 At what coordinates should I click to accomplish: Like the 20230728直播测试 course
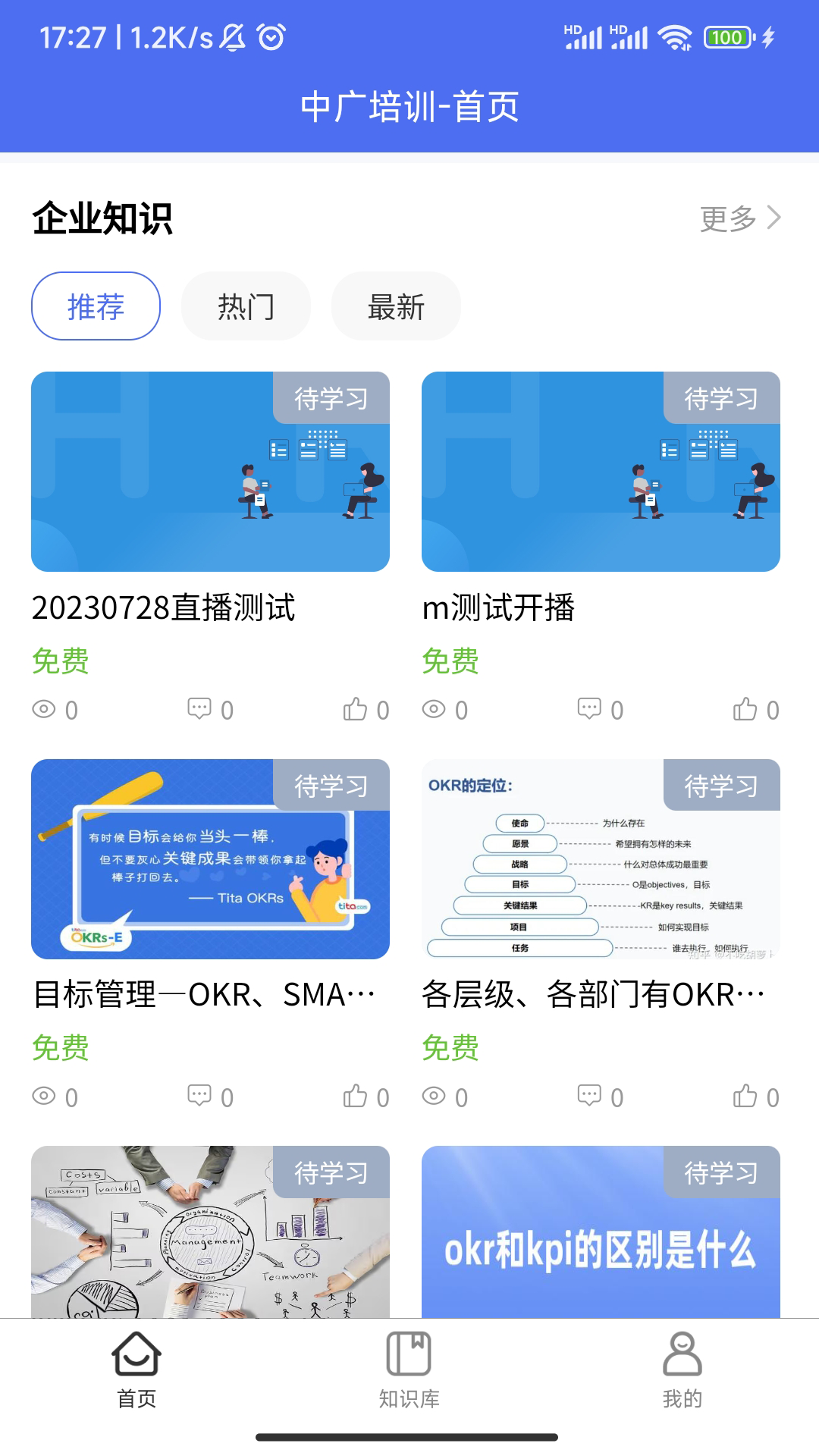coord(356,710)
